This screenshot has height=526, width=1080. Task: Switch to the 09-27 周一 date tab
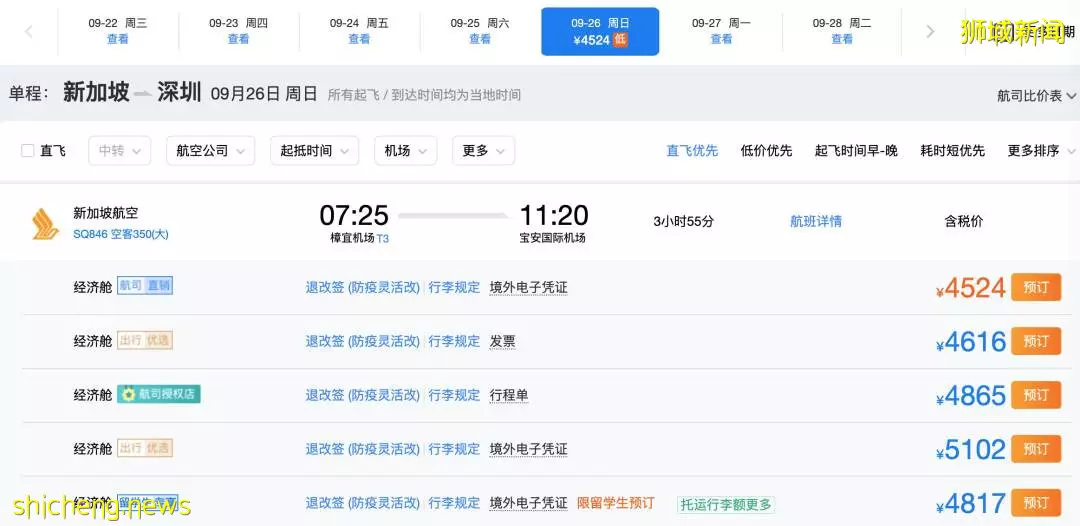(x=721, y=31)
